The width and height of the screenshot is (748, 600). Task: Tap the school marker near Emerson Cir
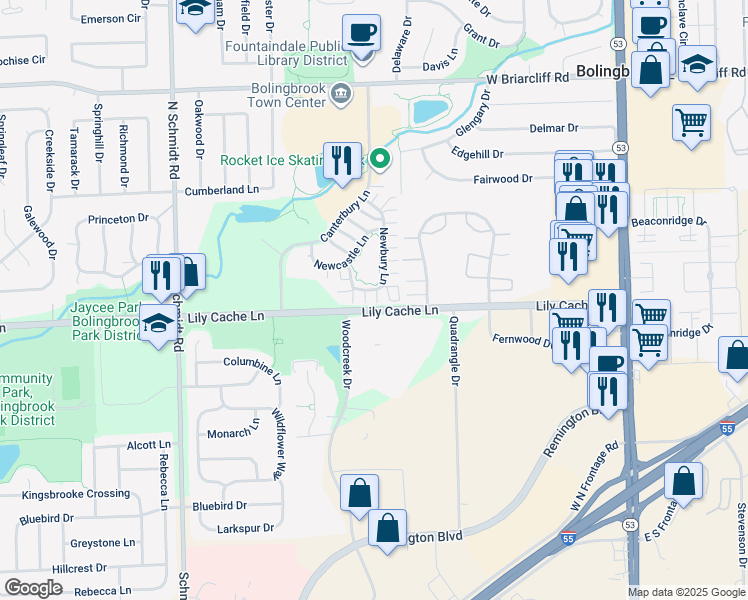pyautogui.click(x=194, y=10)
